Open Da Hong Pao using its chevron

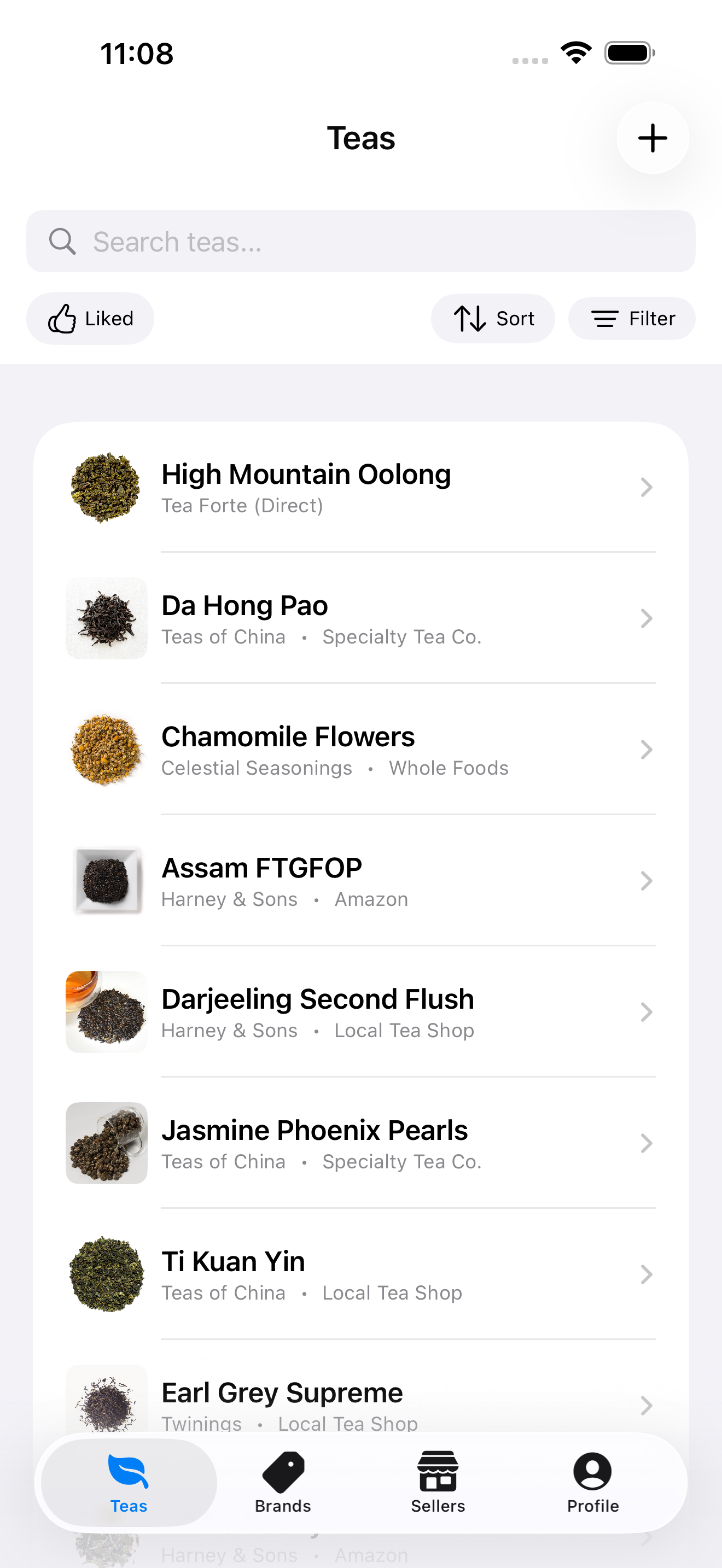pyautogui.click(x=647, y=618)
